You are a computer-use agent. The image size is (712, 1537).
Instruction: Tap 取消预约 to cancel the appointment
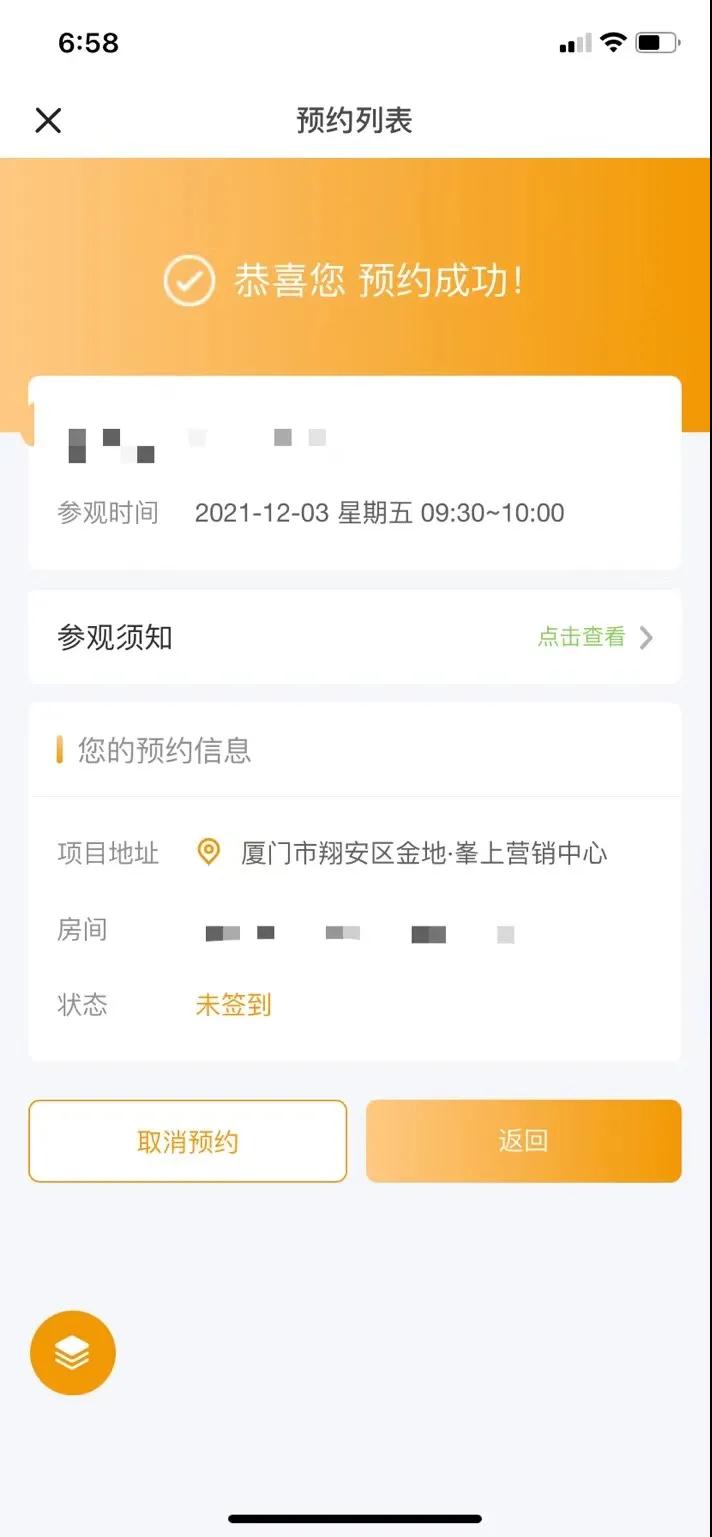tap(188, 1142)
